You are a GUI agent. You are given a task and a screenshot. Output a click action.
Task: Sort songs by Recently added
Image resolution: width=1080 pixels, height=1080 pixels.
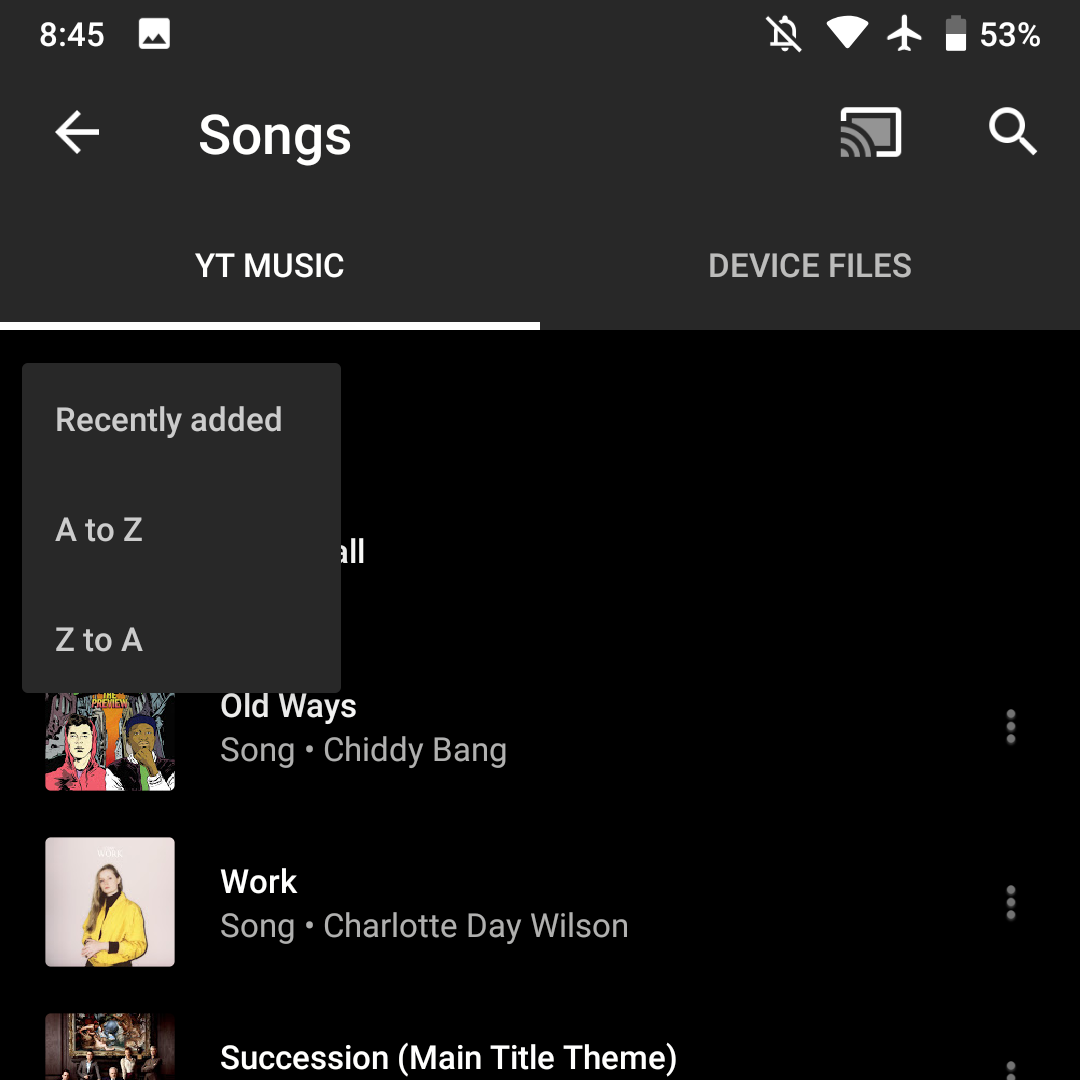point(168,420)
